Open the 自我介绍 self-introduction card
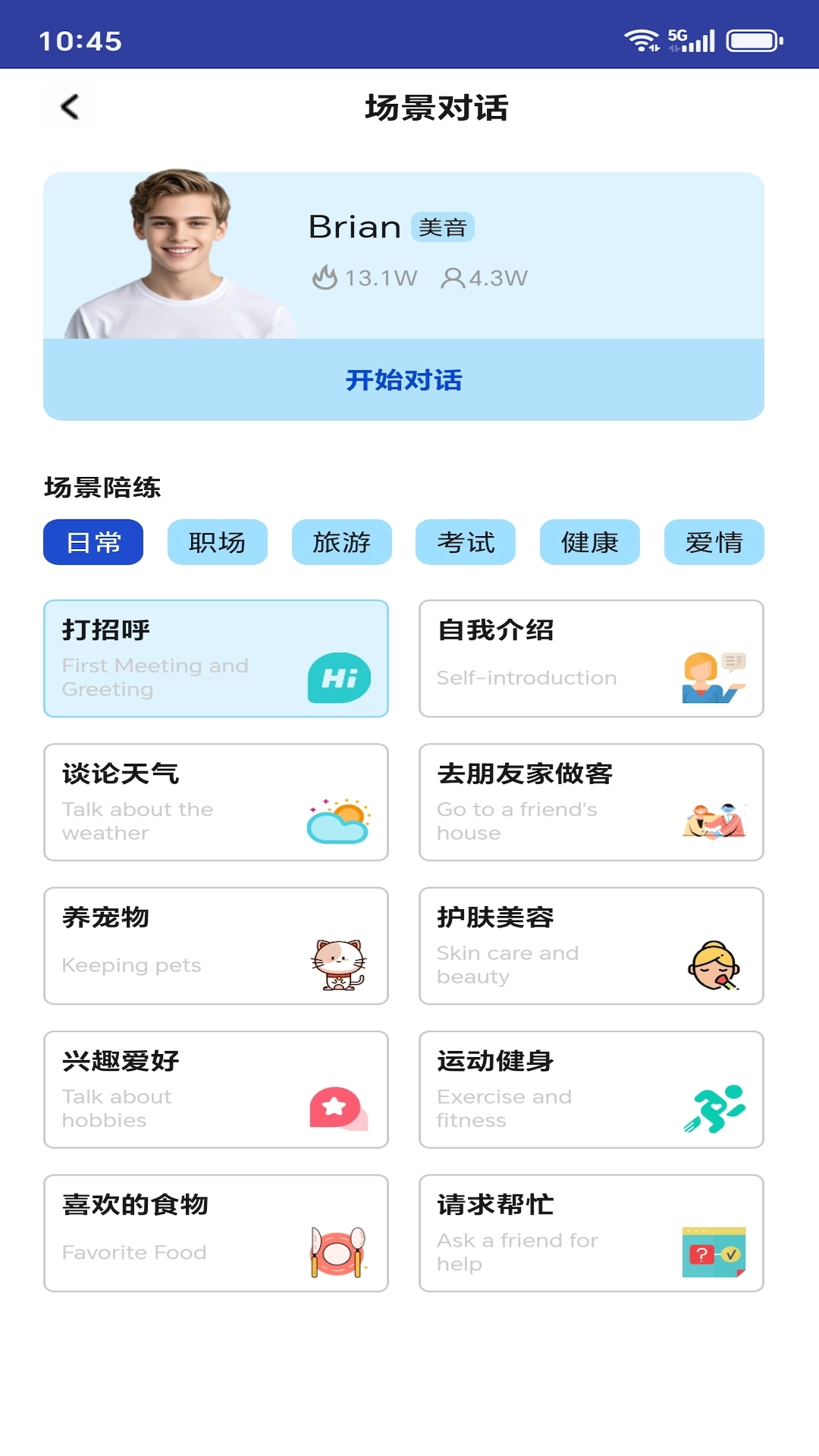The image size is (819, 1456). (591, 658)
